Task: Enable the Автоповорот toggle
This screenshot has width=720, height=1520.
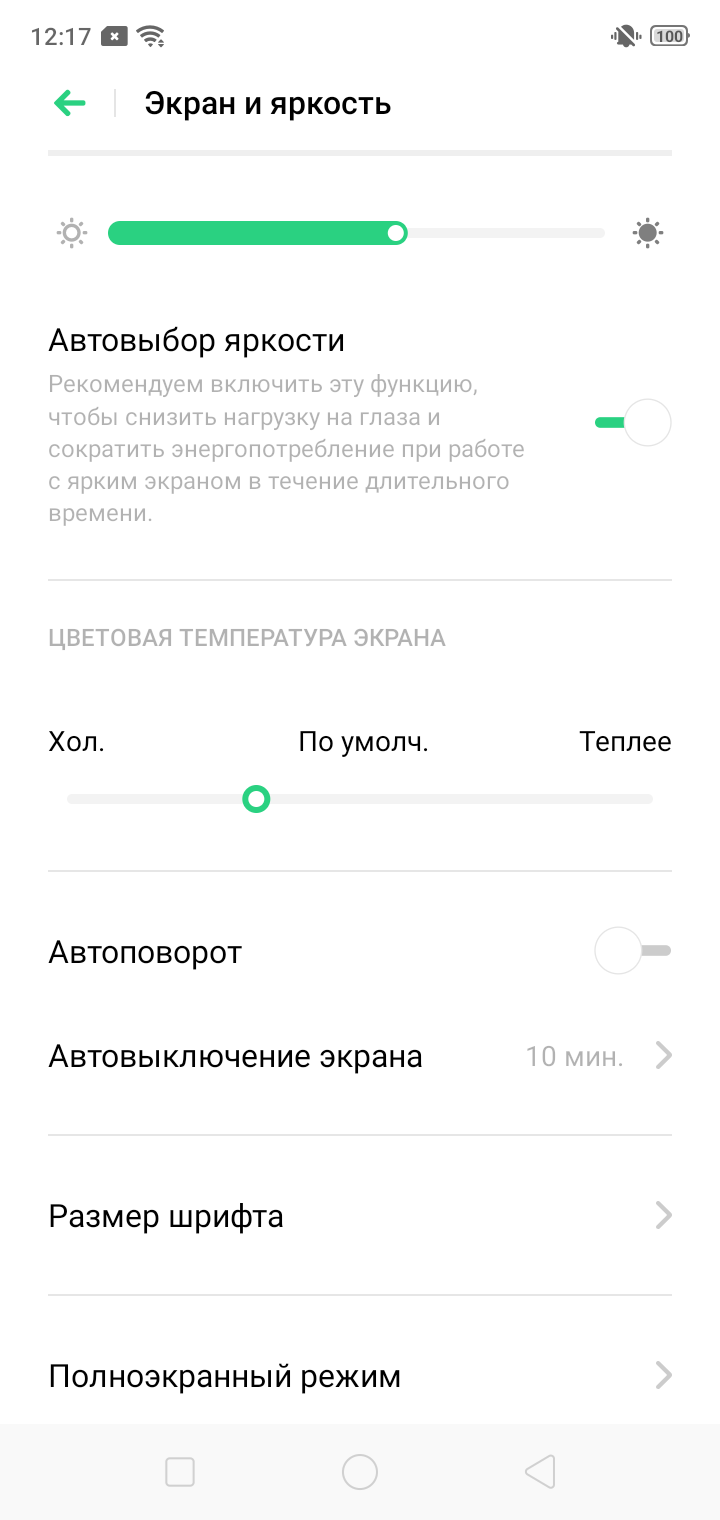Action: click(633, 951)
